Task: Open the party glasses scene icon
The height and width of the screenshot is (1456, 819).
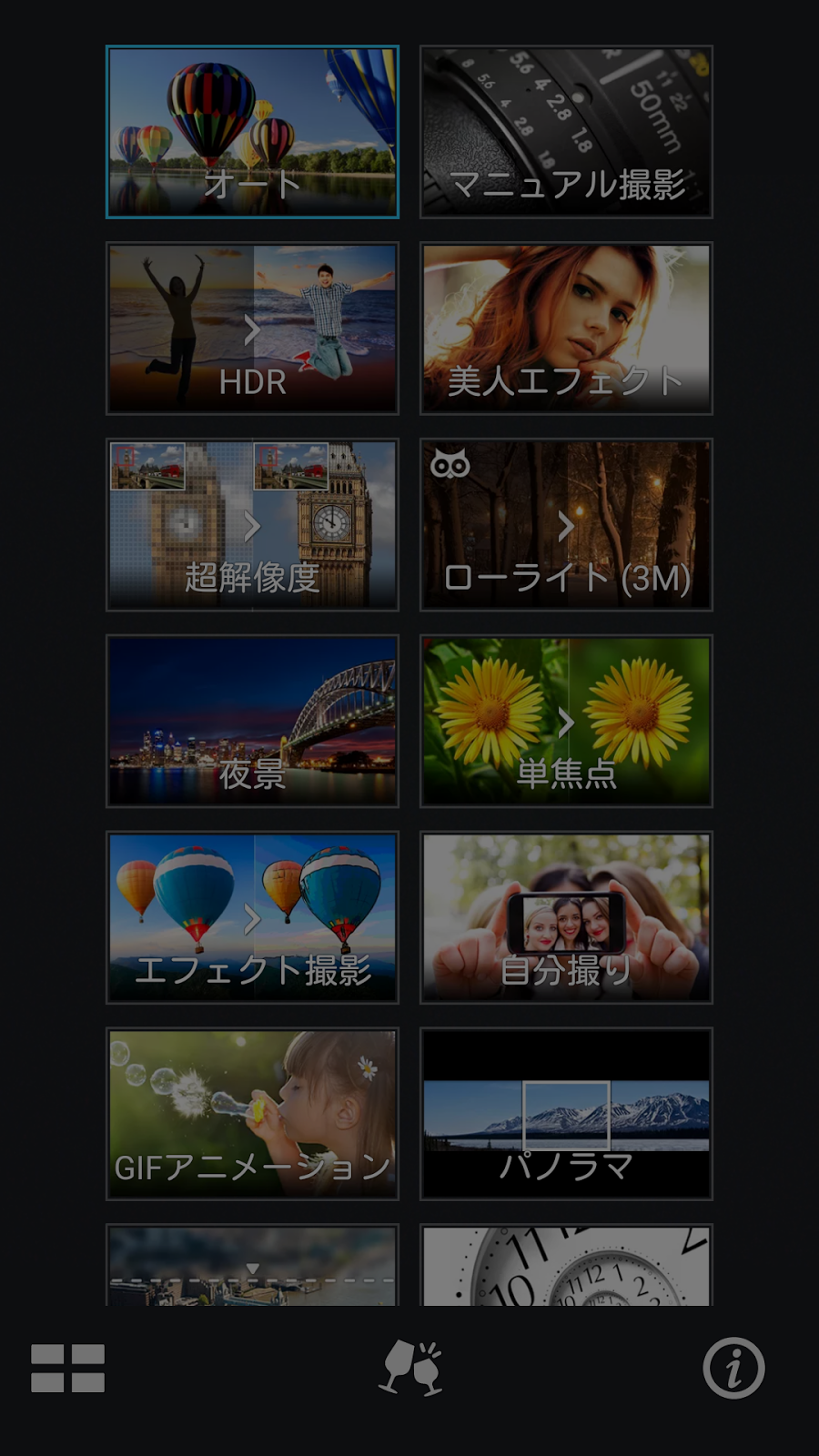Action: click(x=410, y=1367)
